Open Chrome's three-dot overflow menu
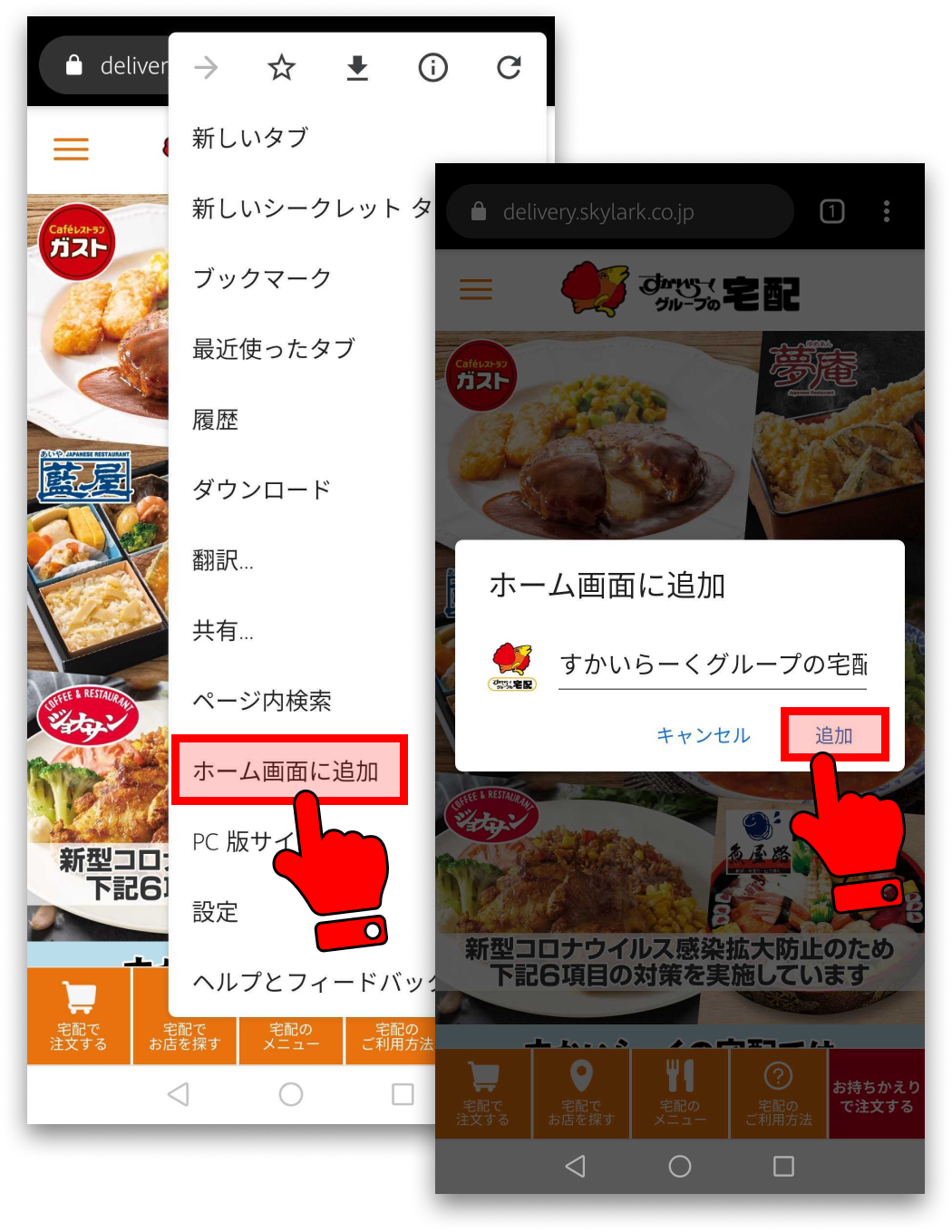 point(886,211)
